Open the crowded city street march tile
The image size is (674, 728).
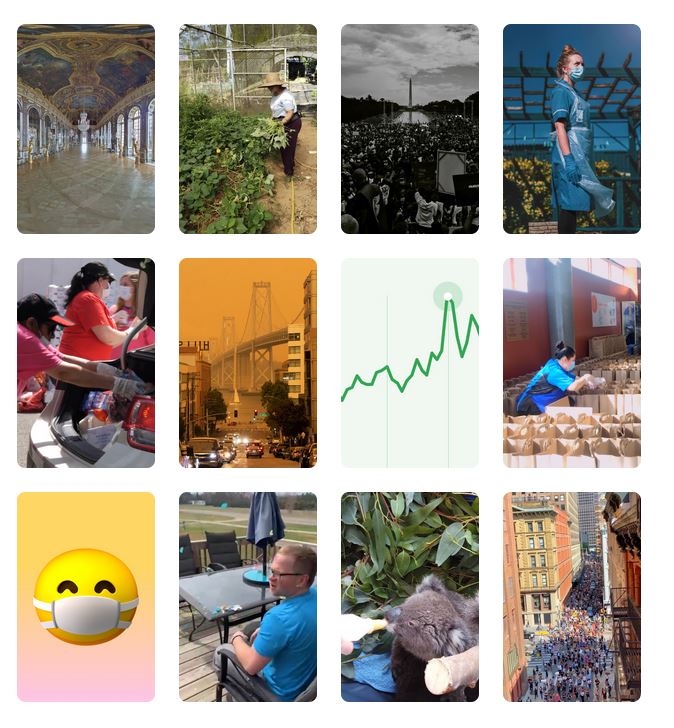click(x=572, y=597)
